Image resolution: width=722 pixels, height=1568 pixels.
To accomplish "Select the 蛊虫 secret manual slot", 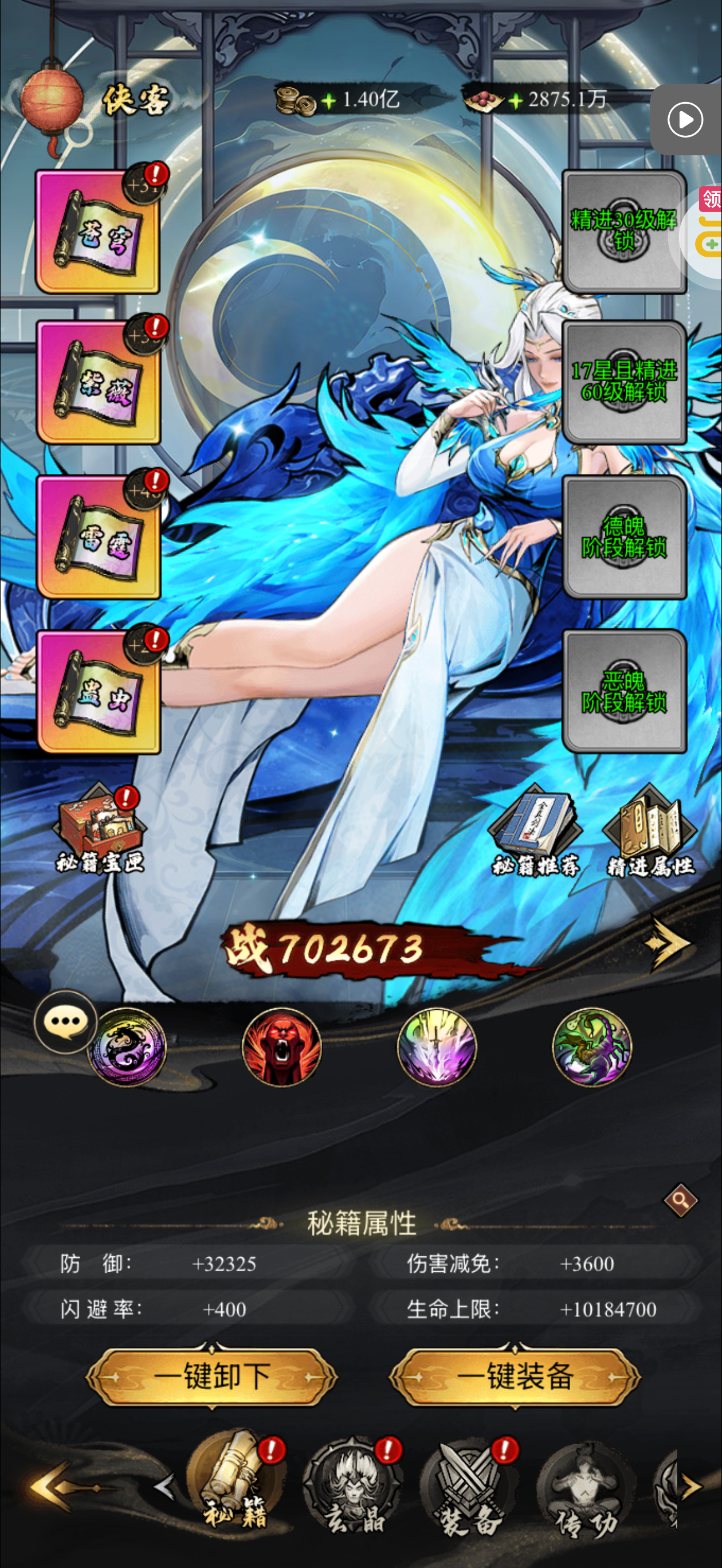I will (x=98, y=693).
